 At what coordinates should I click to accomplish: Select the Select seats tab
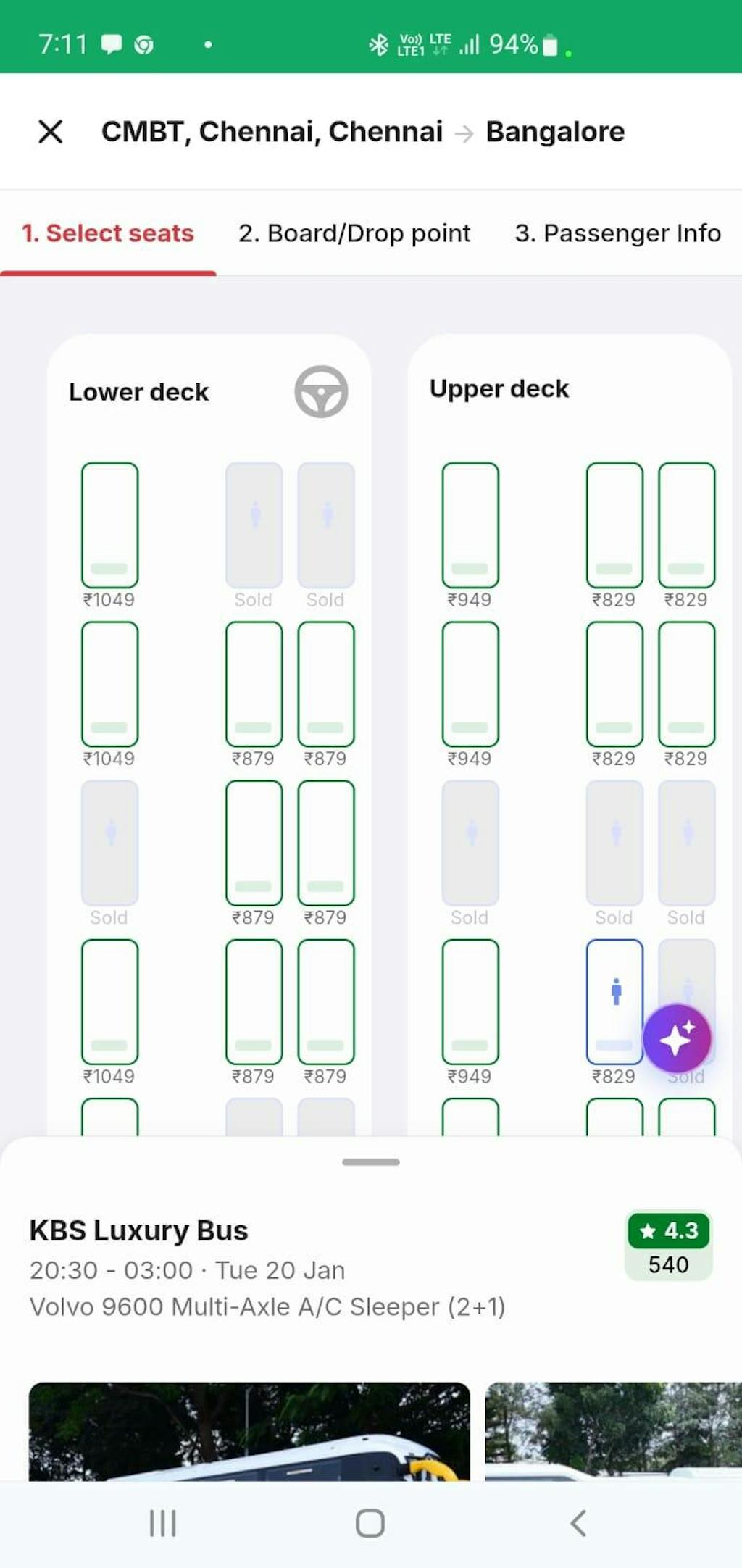108,233
